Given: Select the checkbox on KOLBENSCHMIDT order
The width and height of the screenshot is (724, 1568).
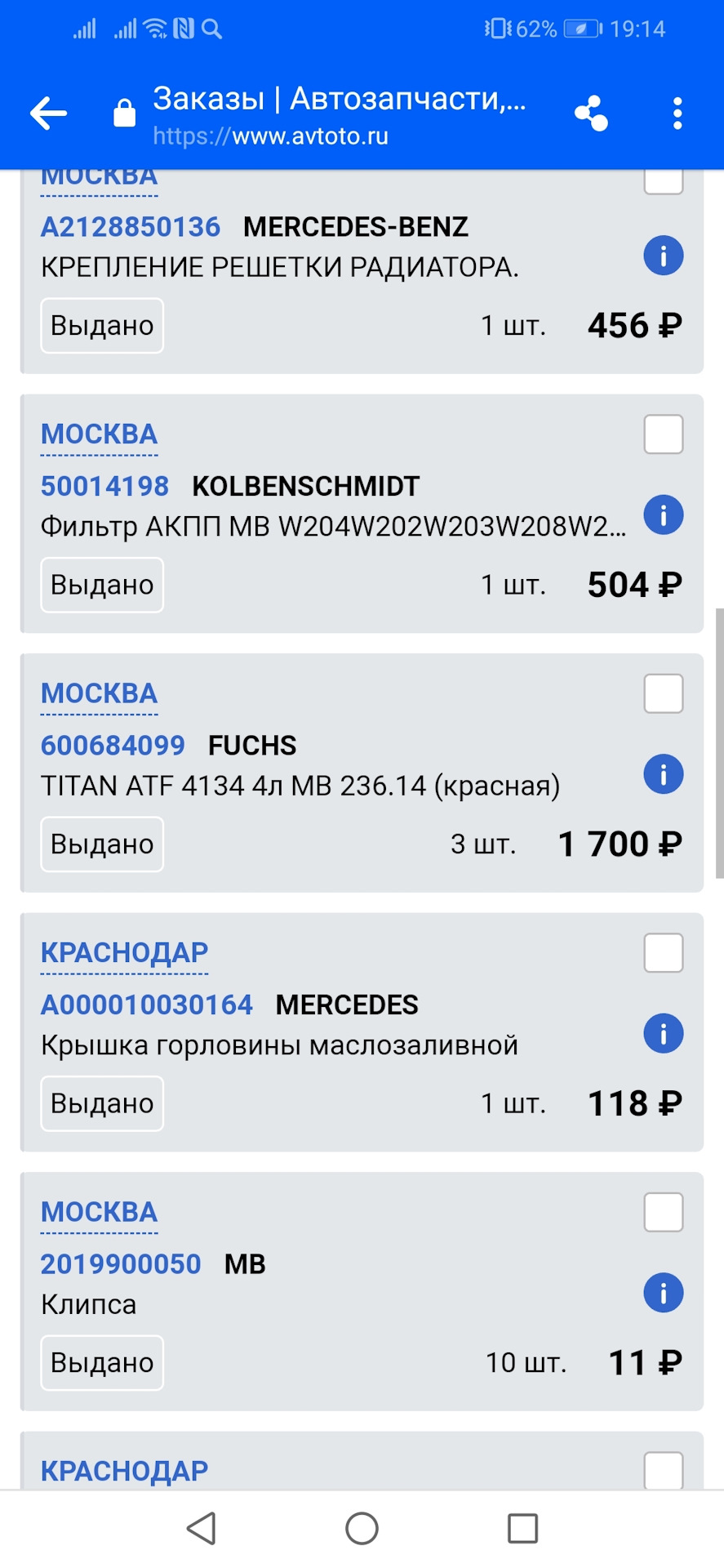Looking at the screenshot, I should click(x=664, y=434).
